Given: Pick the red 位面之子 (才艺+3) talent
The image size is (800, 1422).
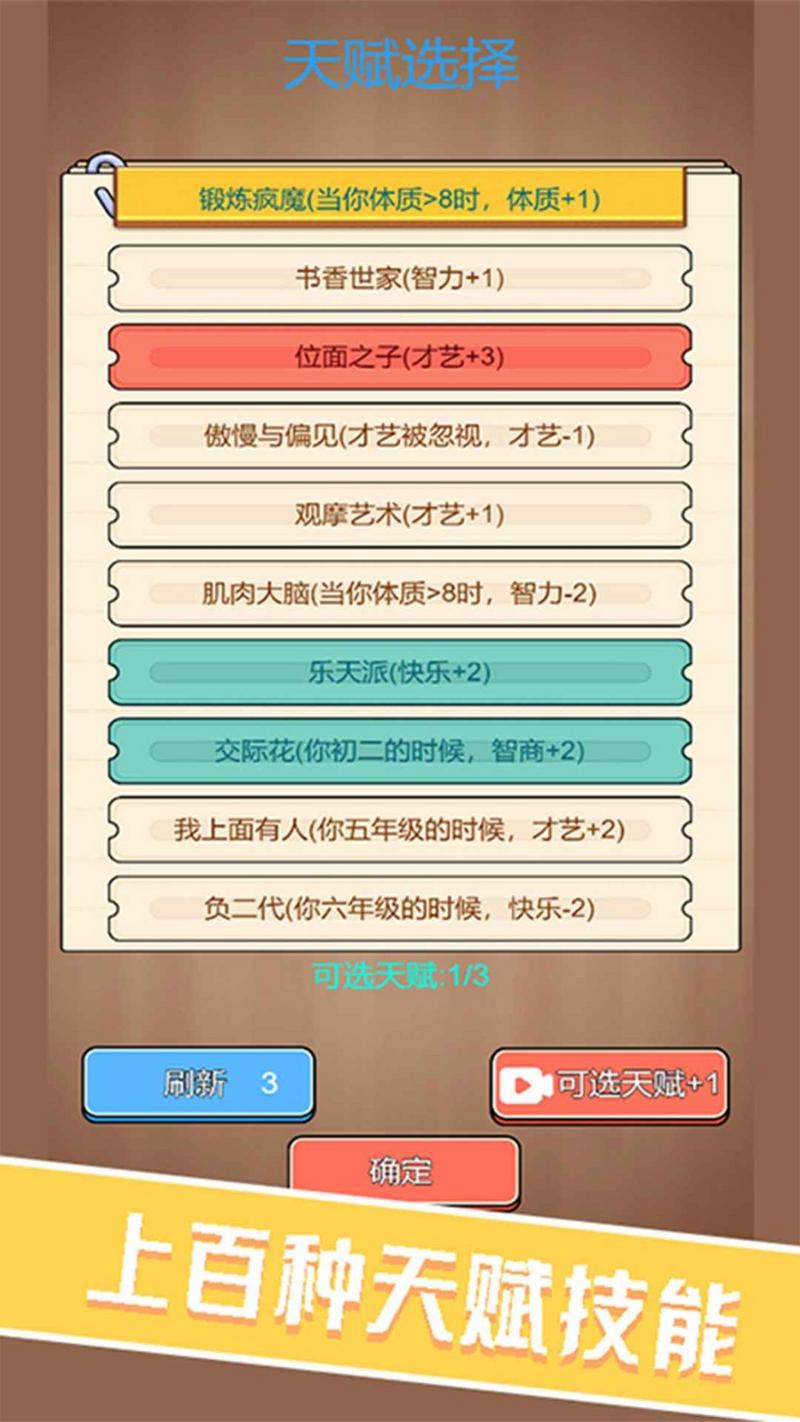Looking at the screenshot, I should [398, 357].
